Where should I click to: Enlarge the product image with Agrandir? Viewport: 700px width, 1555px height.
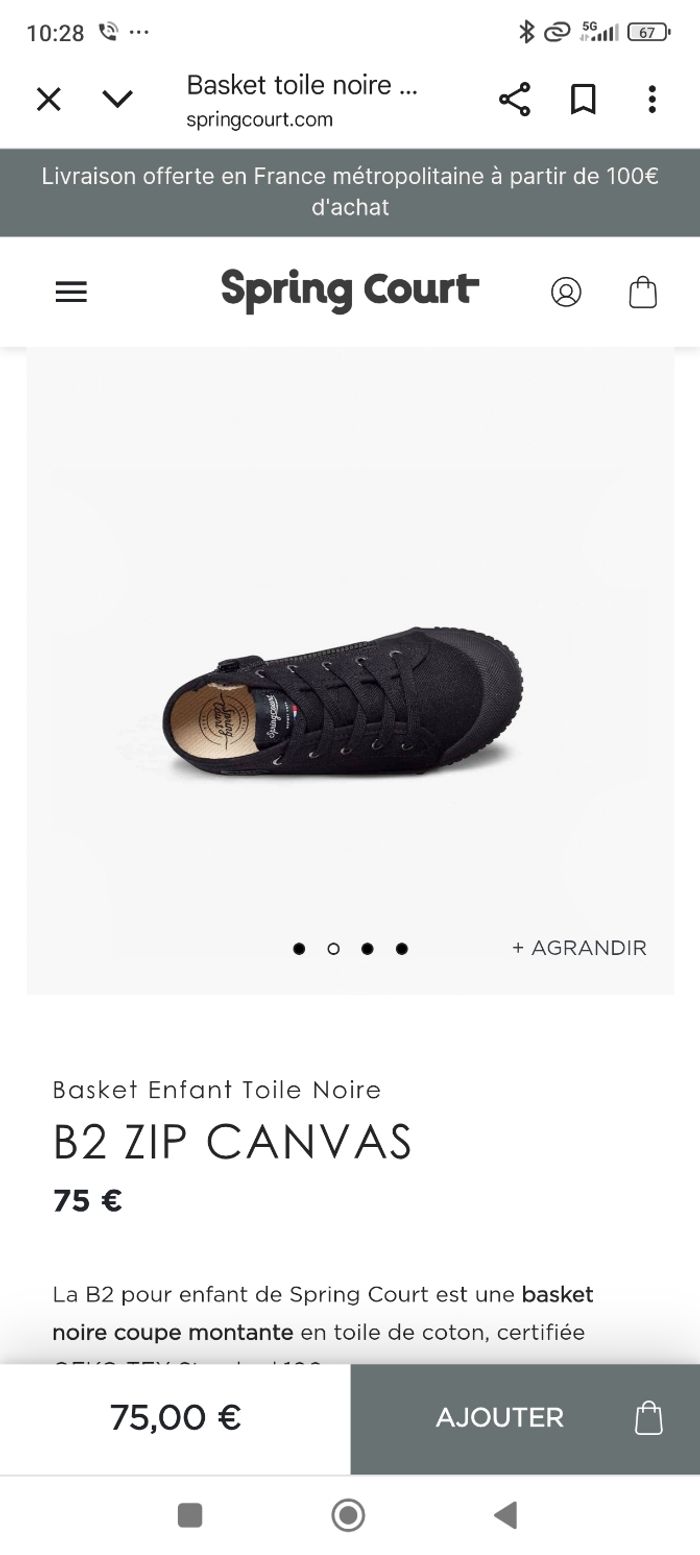(x=579, y=948)
